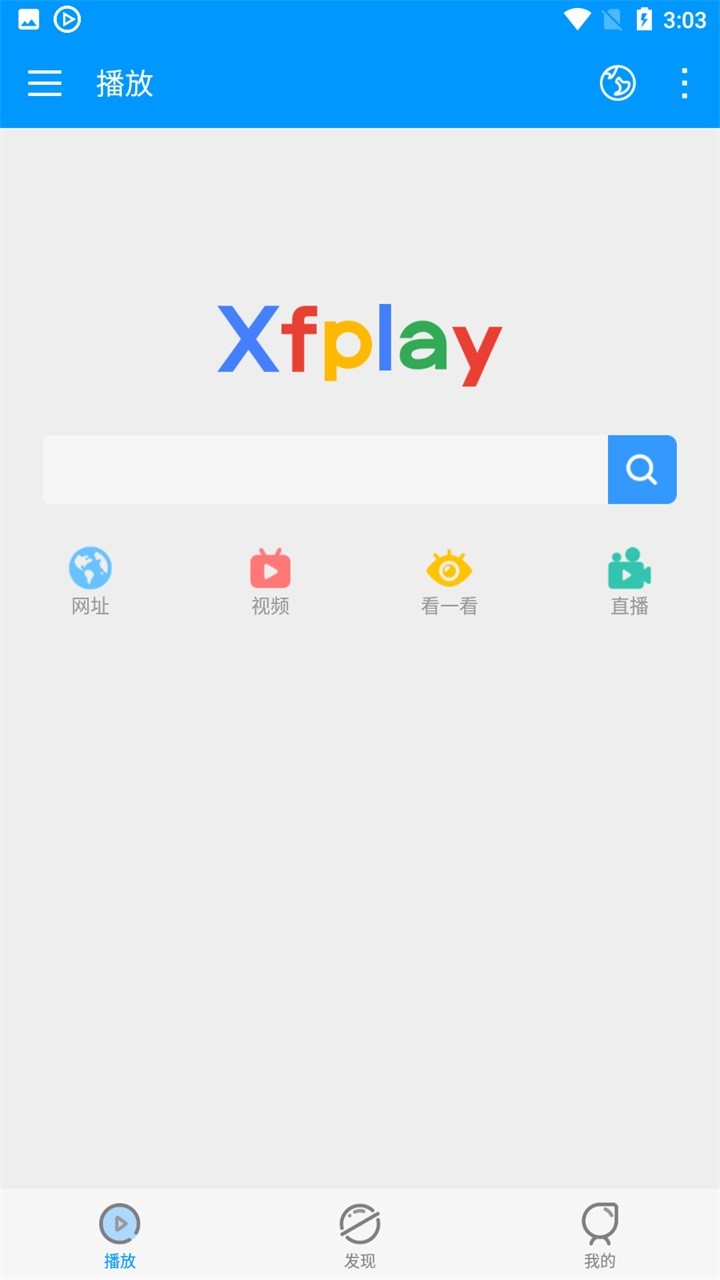720x1280 pixels.
Task: Open the 网址 shortcut
Action: tap(90, 581)
